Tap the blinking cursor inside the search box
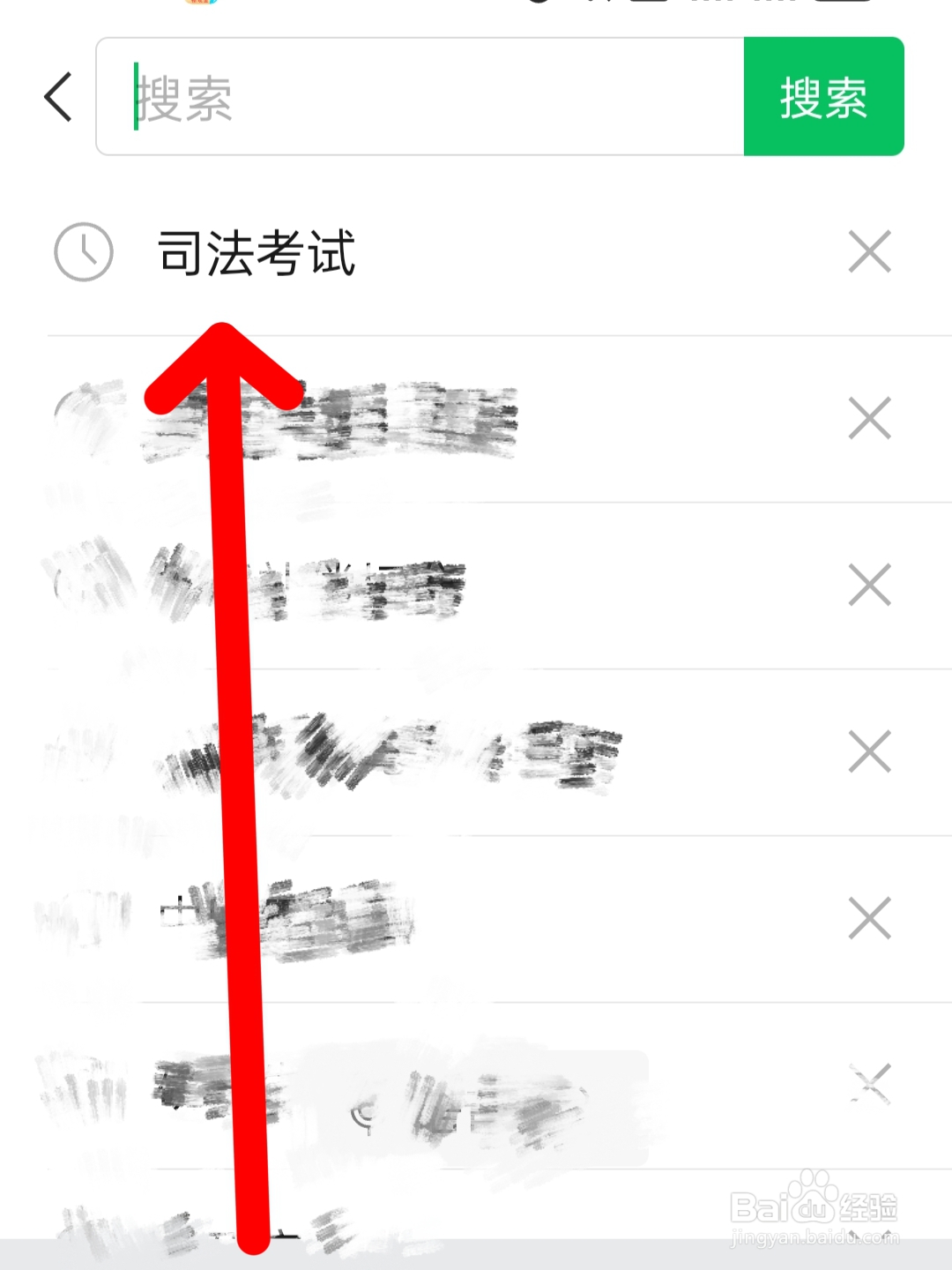Viewport: 952px width, 1270px height. coord(134,97)
